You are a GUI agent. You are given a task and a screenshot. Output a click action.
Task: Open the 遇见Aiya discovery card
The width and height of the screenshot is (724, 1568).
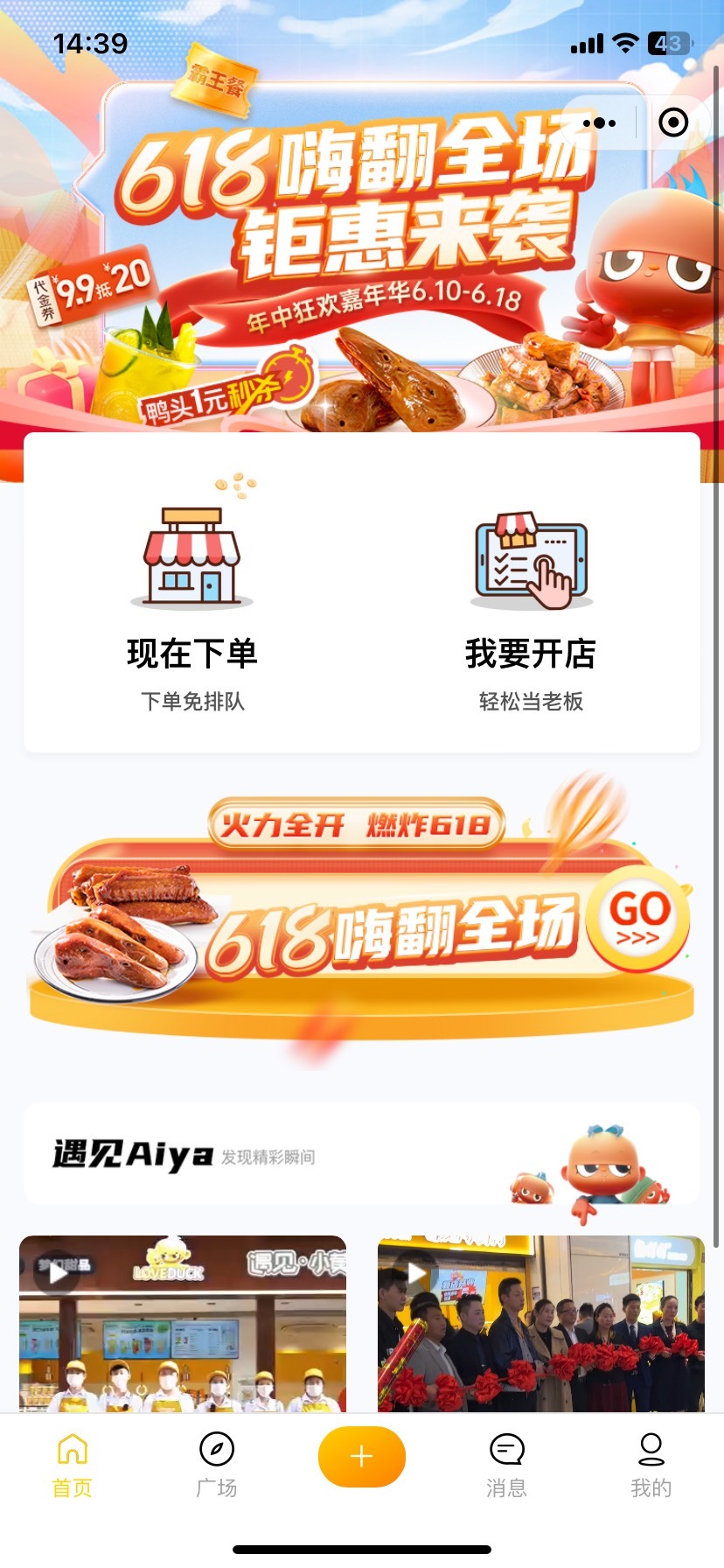(x=362, y=1154)
